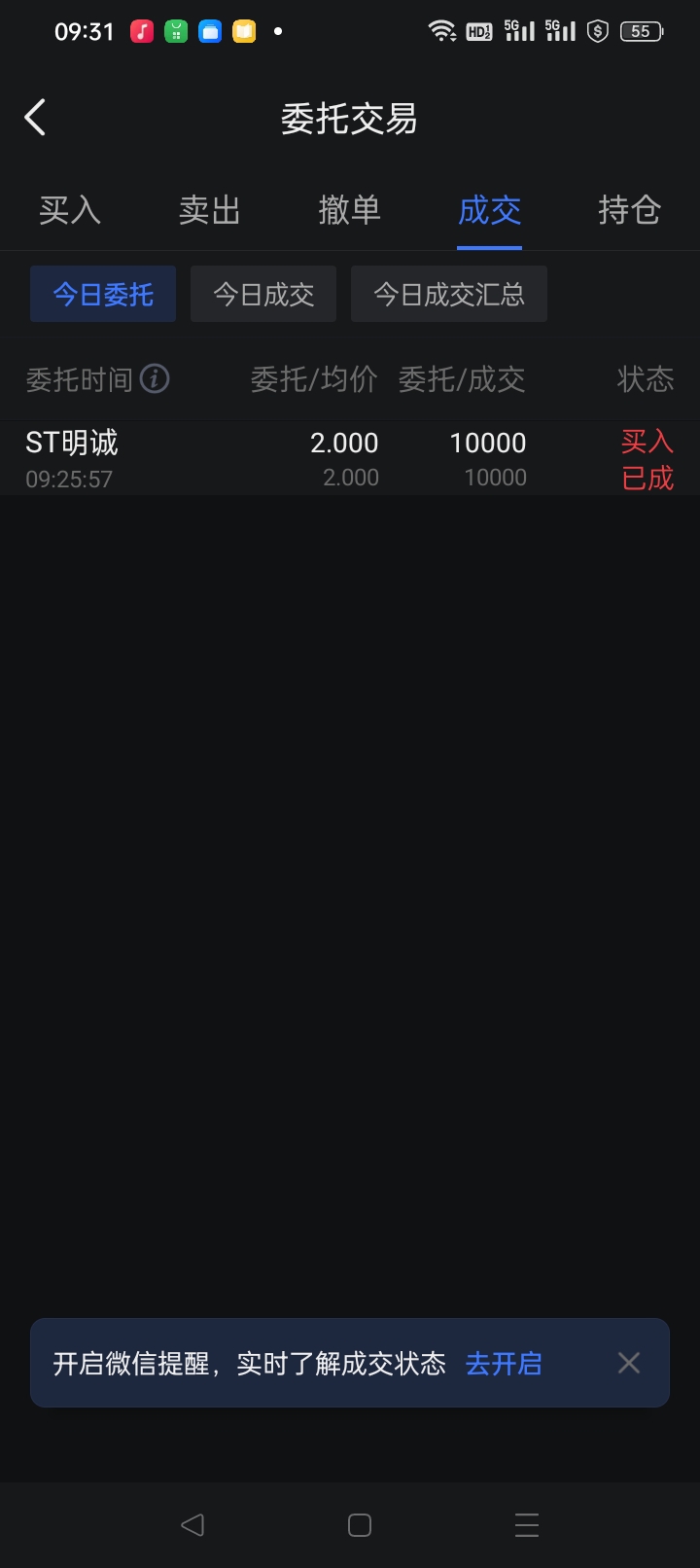Dismiss the WeChat reminder banner

coord(629,1363)
